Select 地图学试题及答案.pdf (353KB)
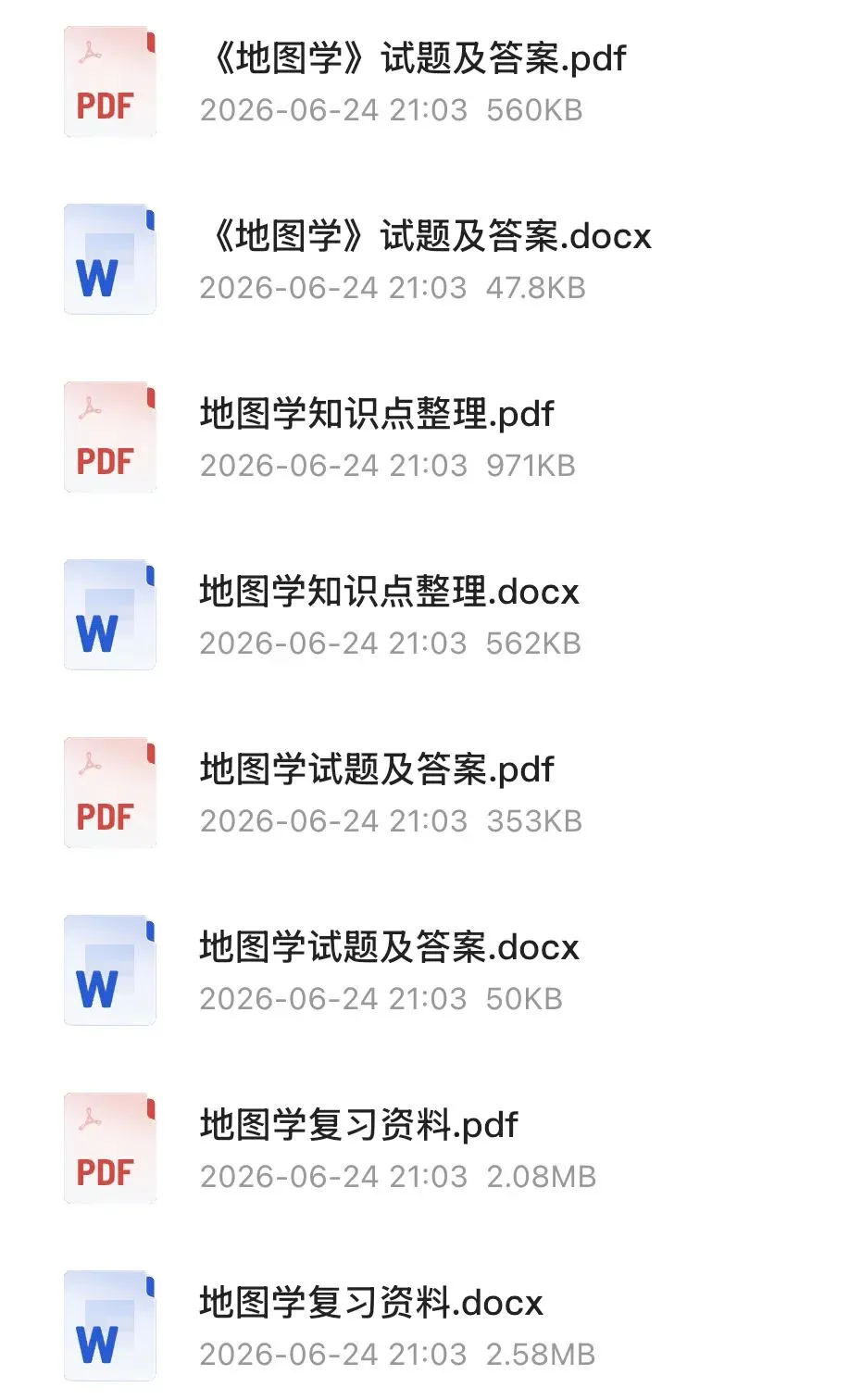The height and width of the screenshot is (1400, 862). click(x=431, y=793)
